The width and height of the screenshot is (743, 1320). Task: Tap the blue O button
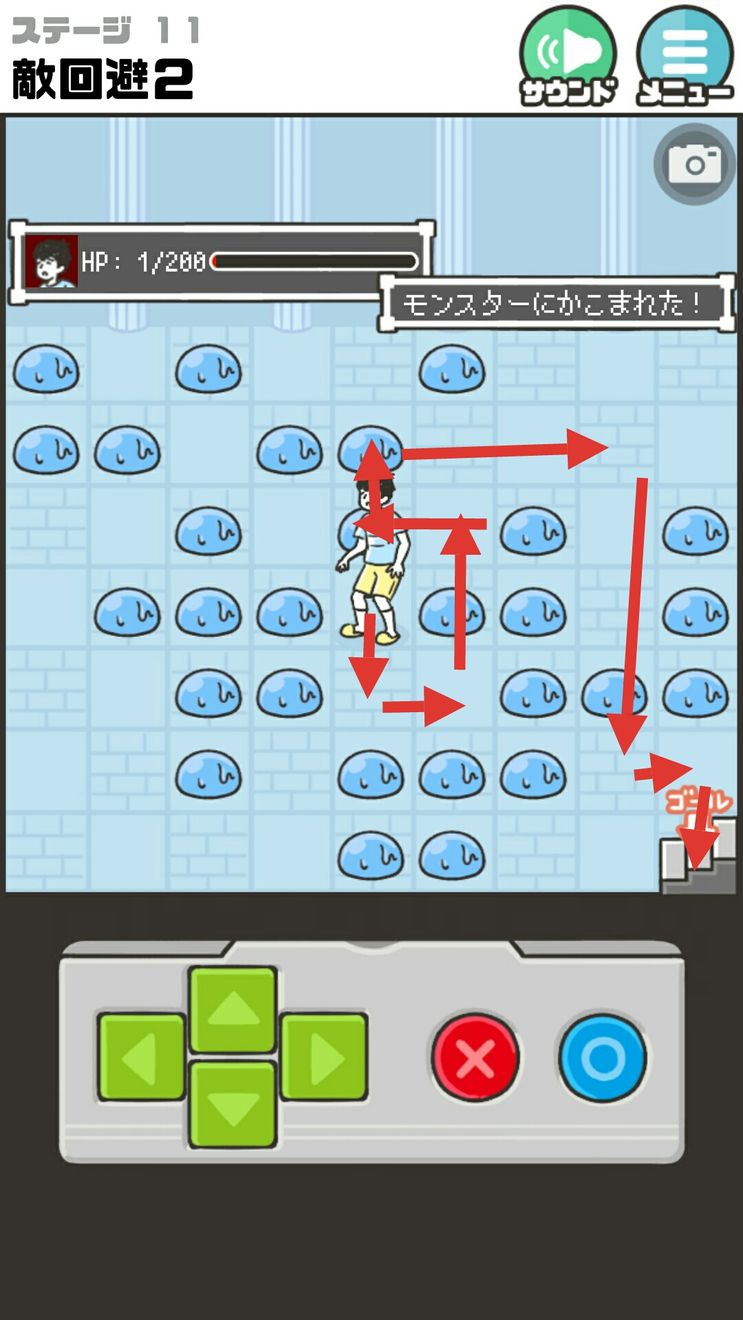(603, 1059)
